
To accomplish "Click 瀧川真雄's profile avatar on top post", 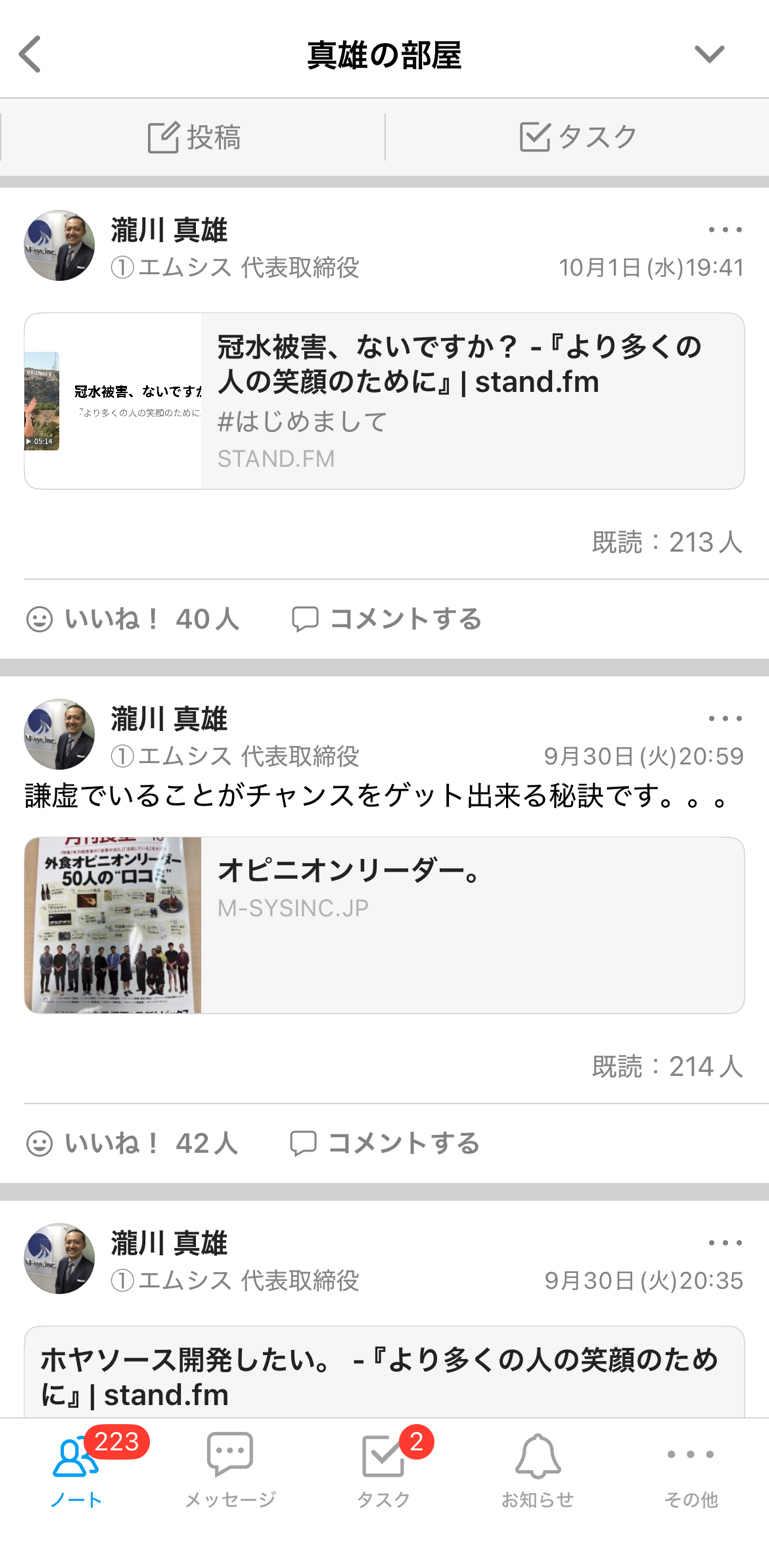I will [58, 245].
